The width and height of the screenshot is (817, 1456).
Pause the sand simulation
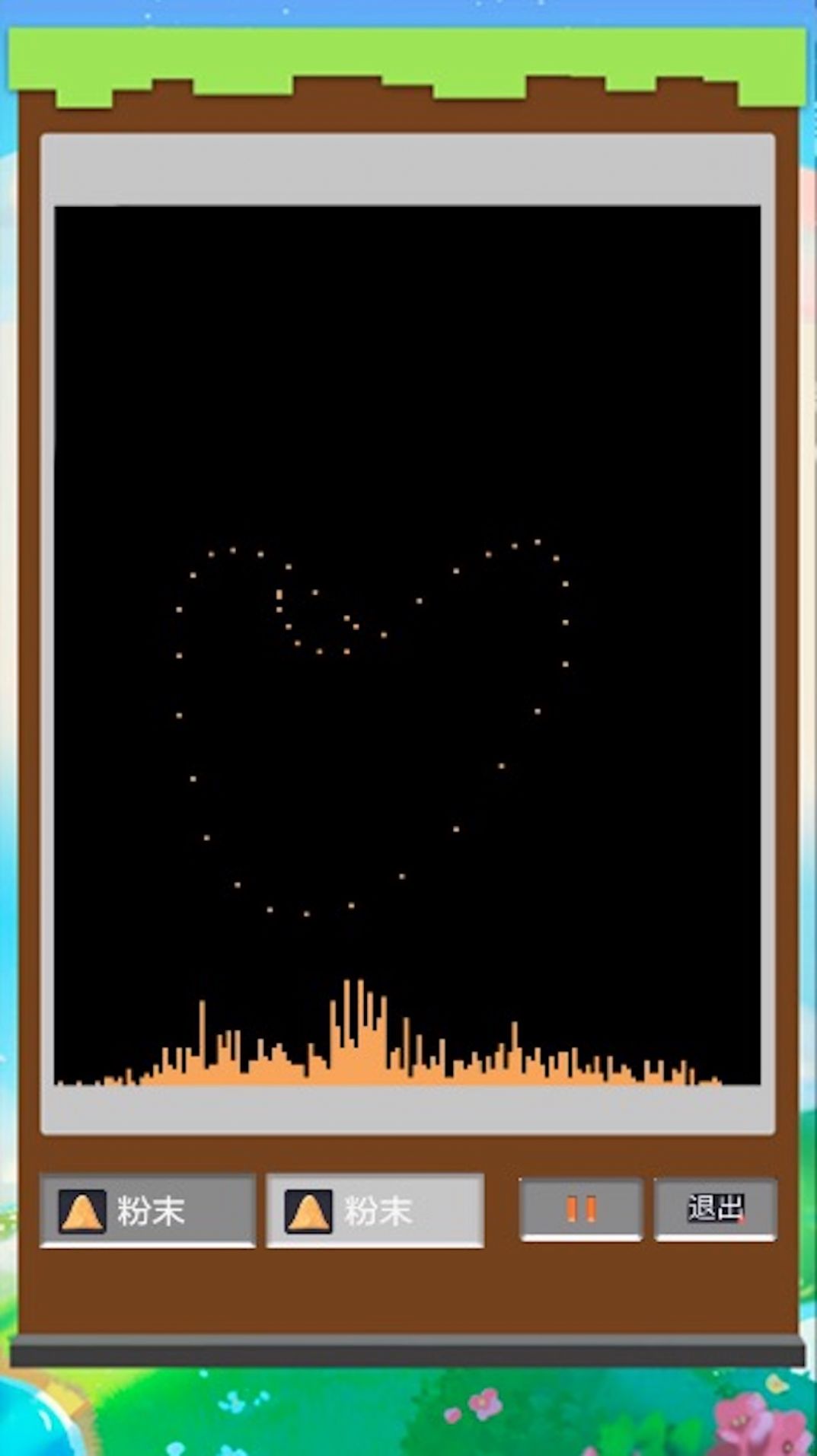point(581,1209)
